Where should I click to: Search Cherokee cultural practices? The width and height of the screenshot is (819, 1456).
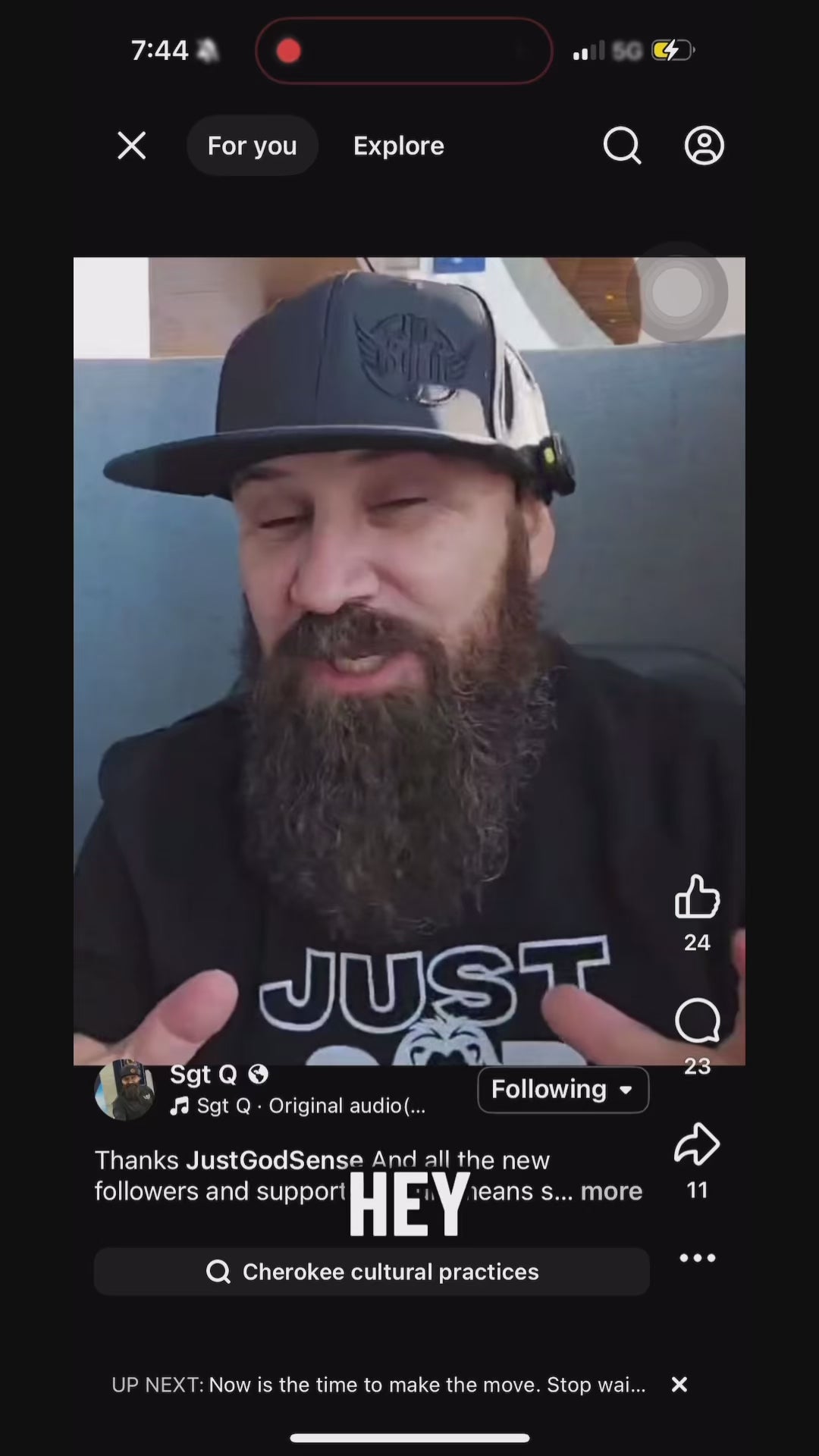[372, 1272]
